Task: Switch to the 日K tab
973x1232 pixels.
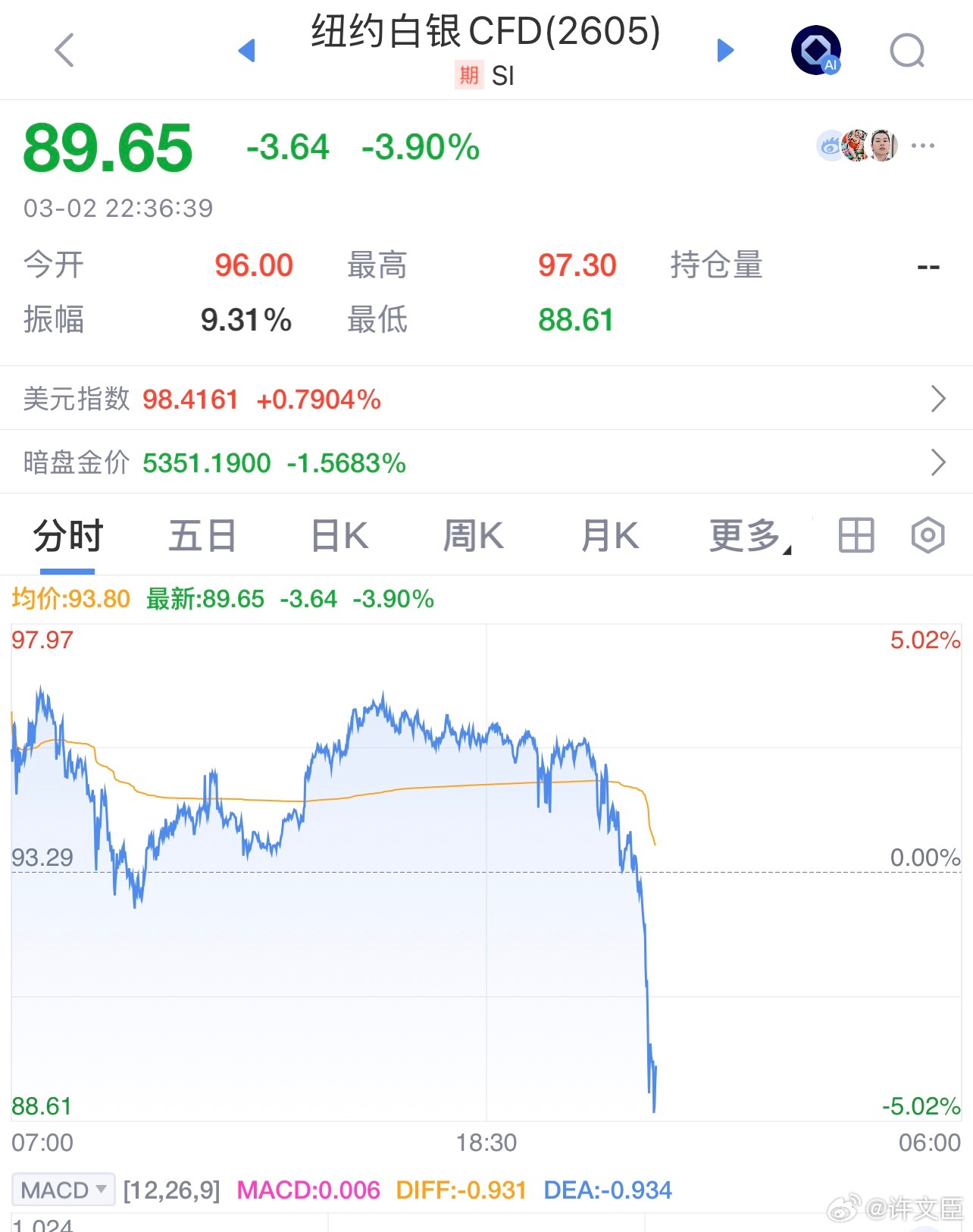Action: 337,534
